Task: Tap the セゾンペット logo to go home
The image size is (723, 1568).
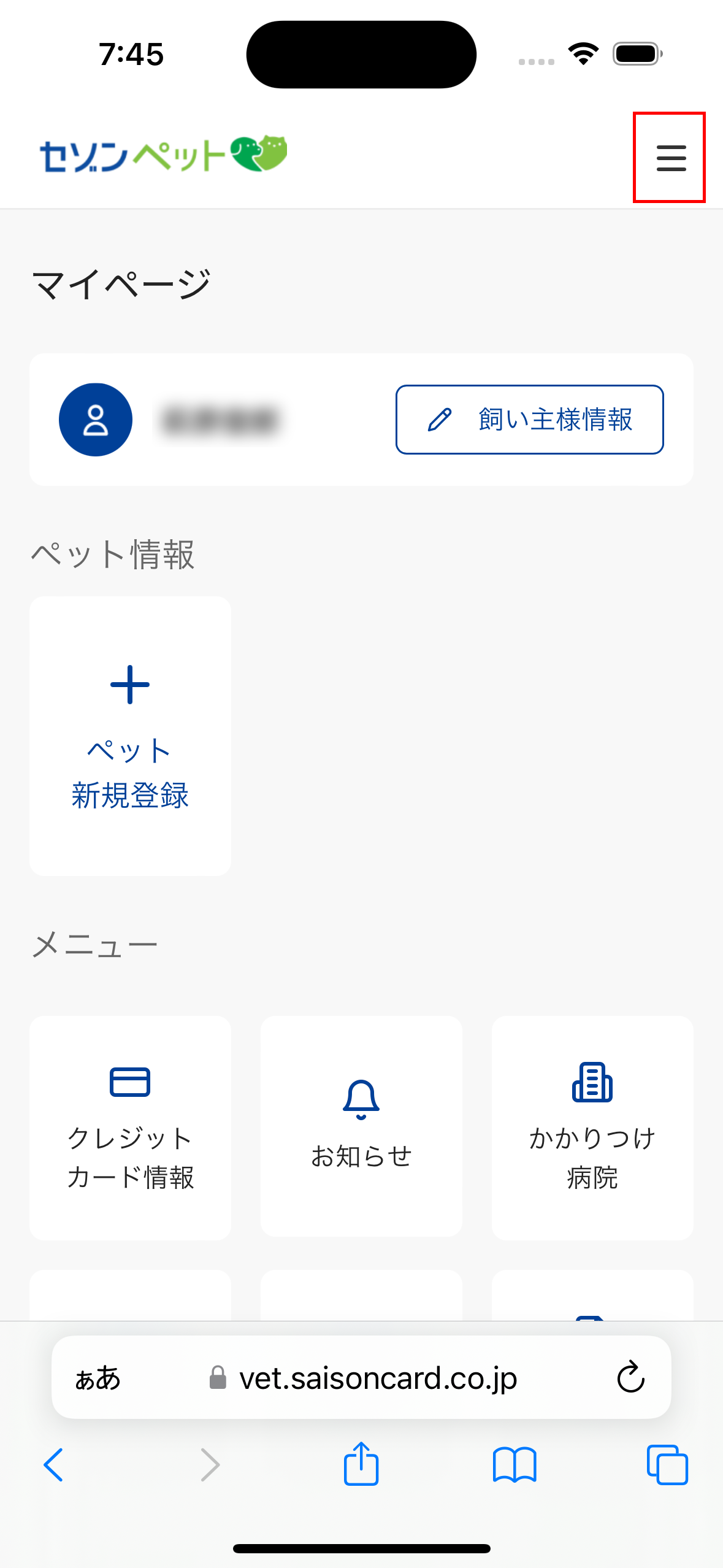Action: coord(163,154)
